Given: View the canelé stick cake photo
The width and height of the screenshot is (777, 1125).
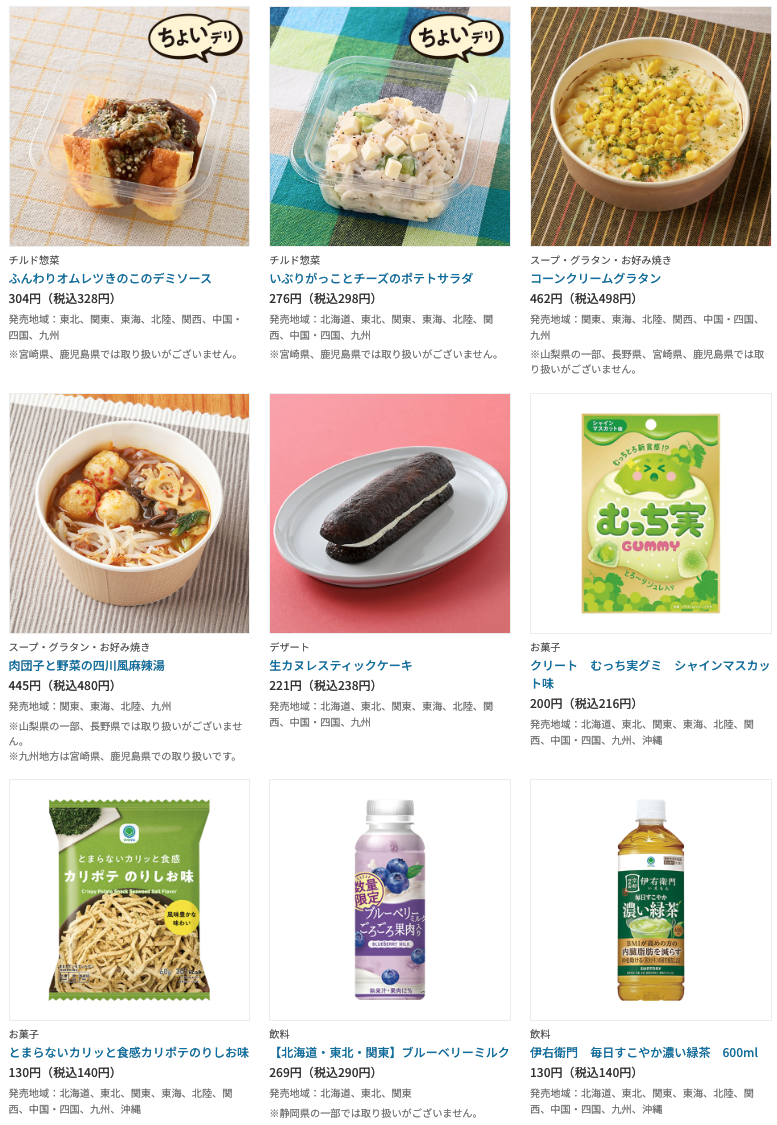Looking at the screenshot, I should pyautogui.click(x=390, y=513).
